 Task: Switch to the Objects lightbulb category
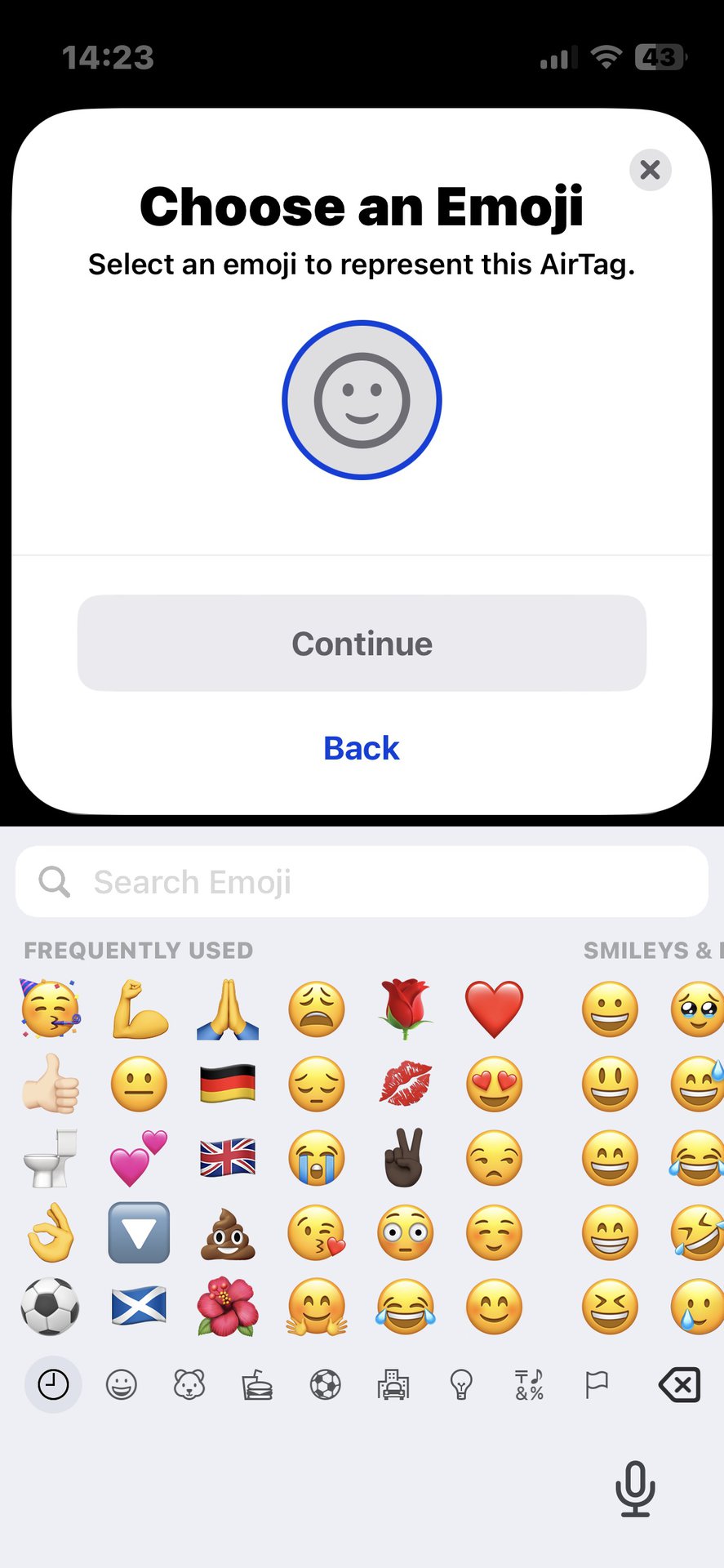(x=461, y=1384)
